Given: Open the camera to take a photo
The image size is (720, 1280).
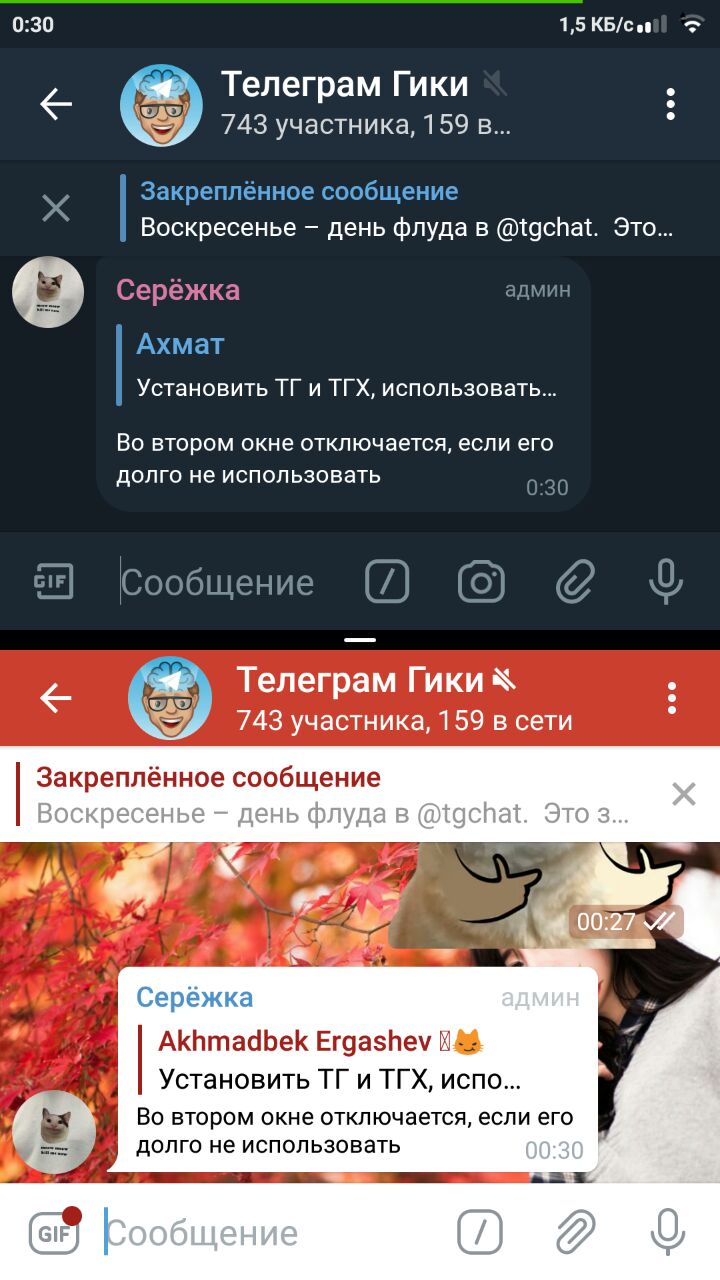Looking at the screenshot, I should click(481, 581).
